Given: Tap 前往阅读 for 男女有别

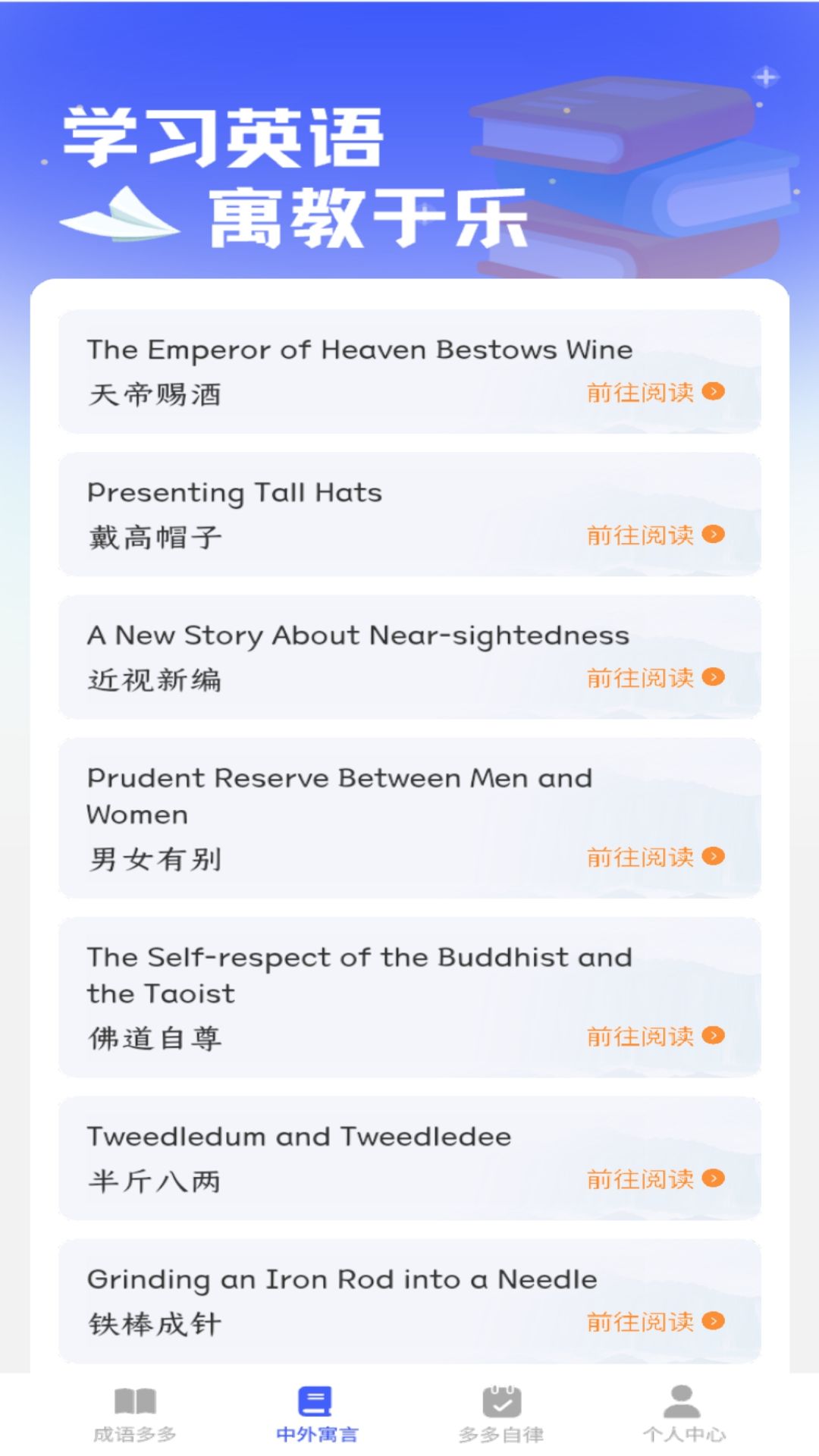Looking at the screenshot, I should [x=655, y=857].
